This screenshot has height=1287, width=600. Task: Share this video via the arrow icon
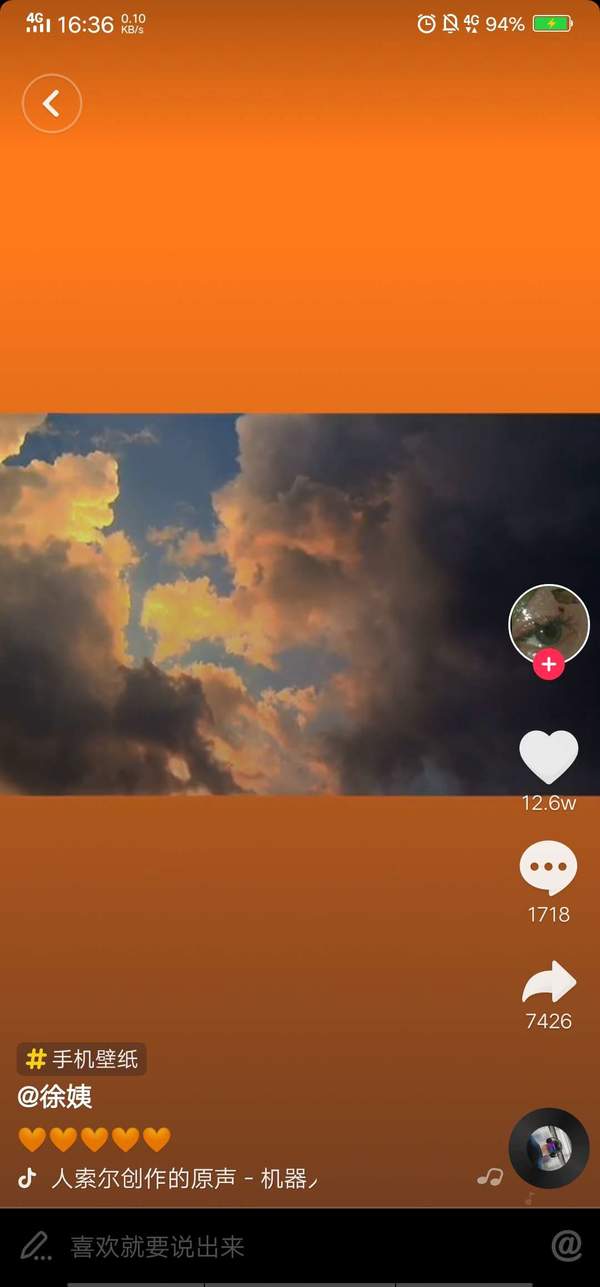click(x=549, y=983)
